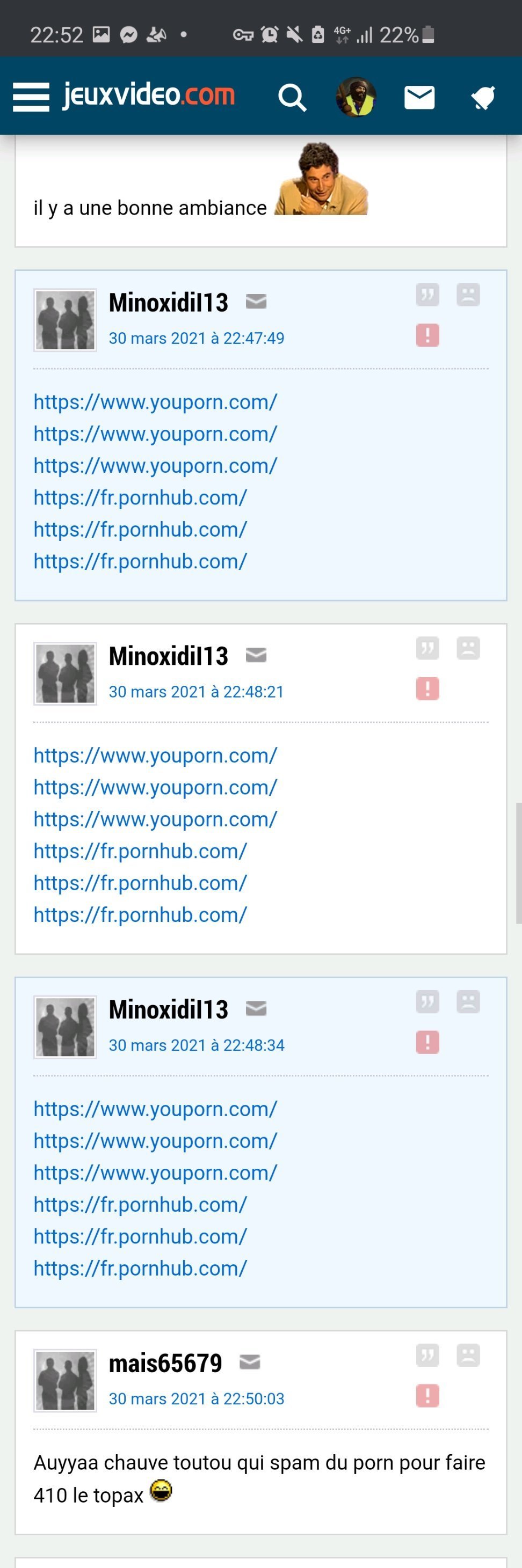522x1568 pixels.
Task: Blacklist author of the 22:47:49 post
Action: click(468, 295)
